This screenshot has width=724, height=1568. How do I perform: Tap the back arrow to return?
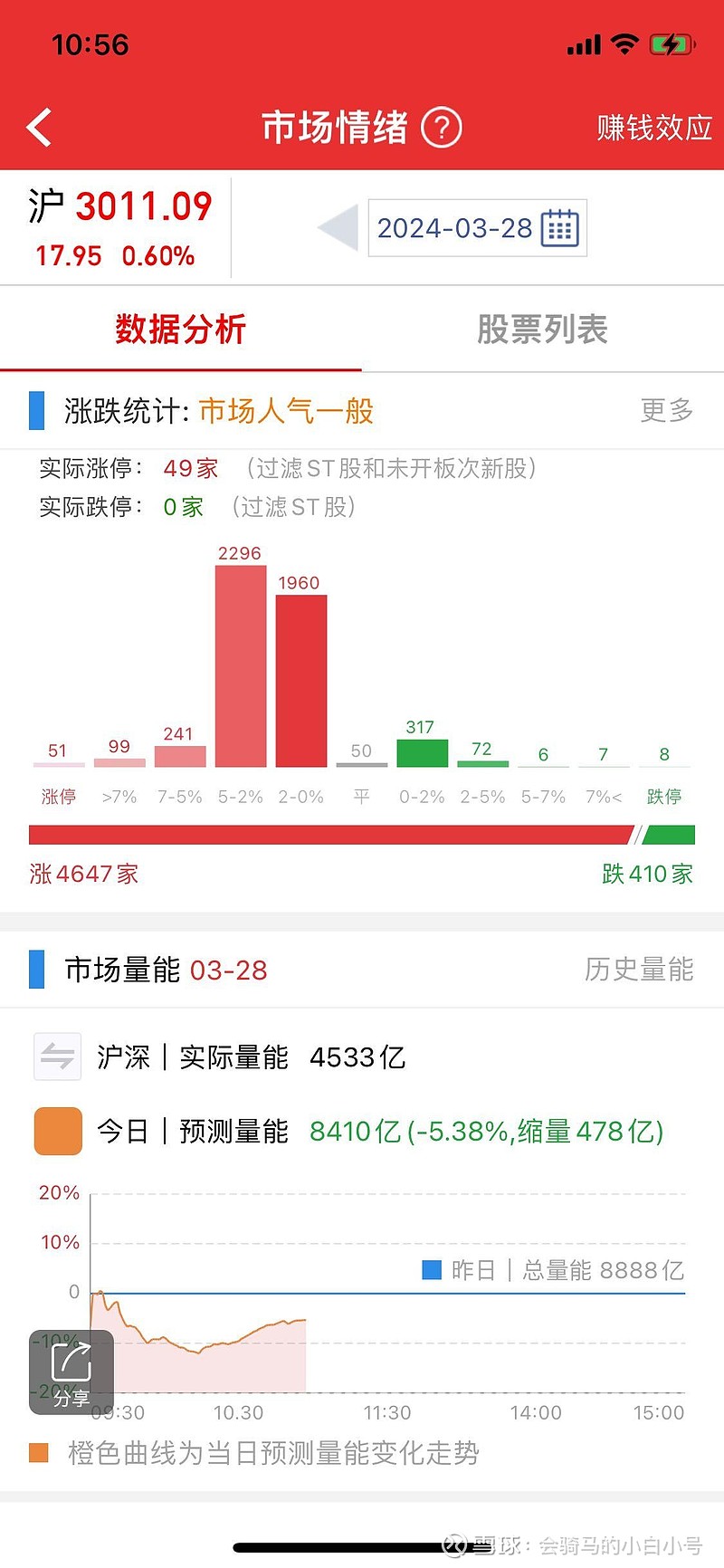pyautogui.click(x=37, y=127)
